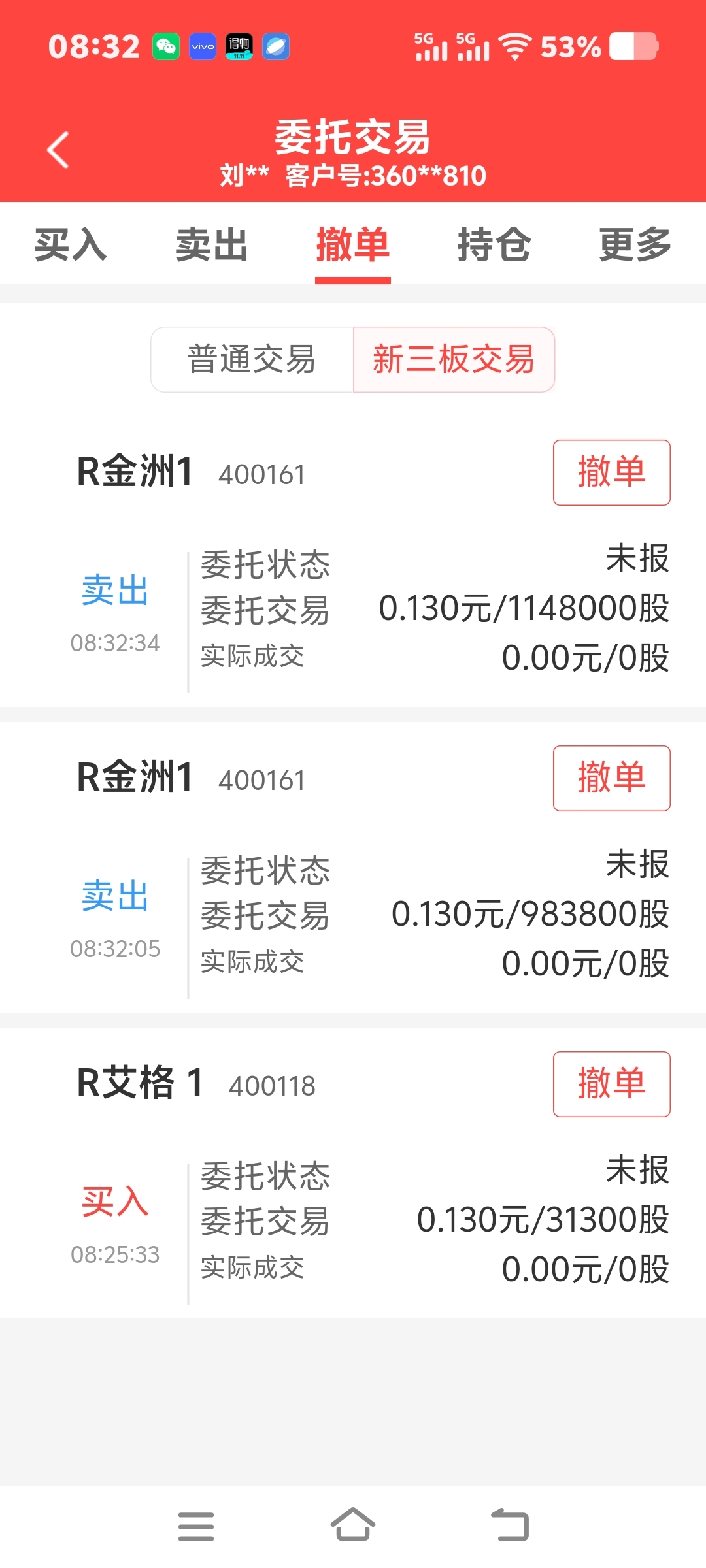Image resolution: width=706 pixels, height=1568 pixels.
Task: Switch to the 卖出 tab
Action: pyautogui.click(x=212, y=245)
